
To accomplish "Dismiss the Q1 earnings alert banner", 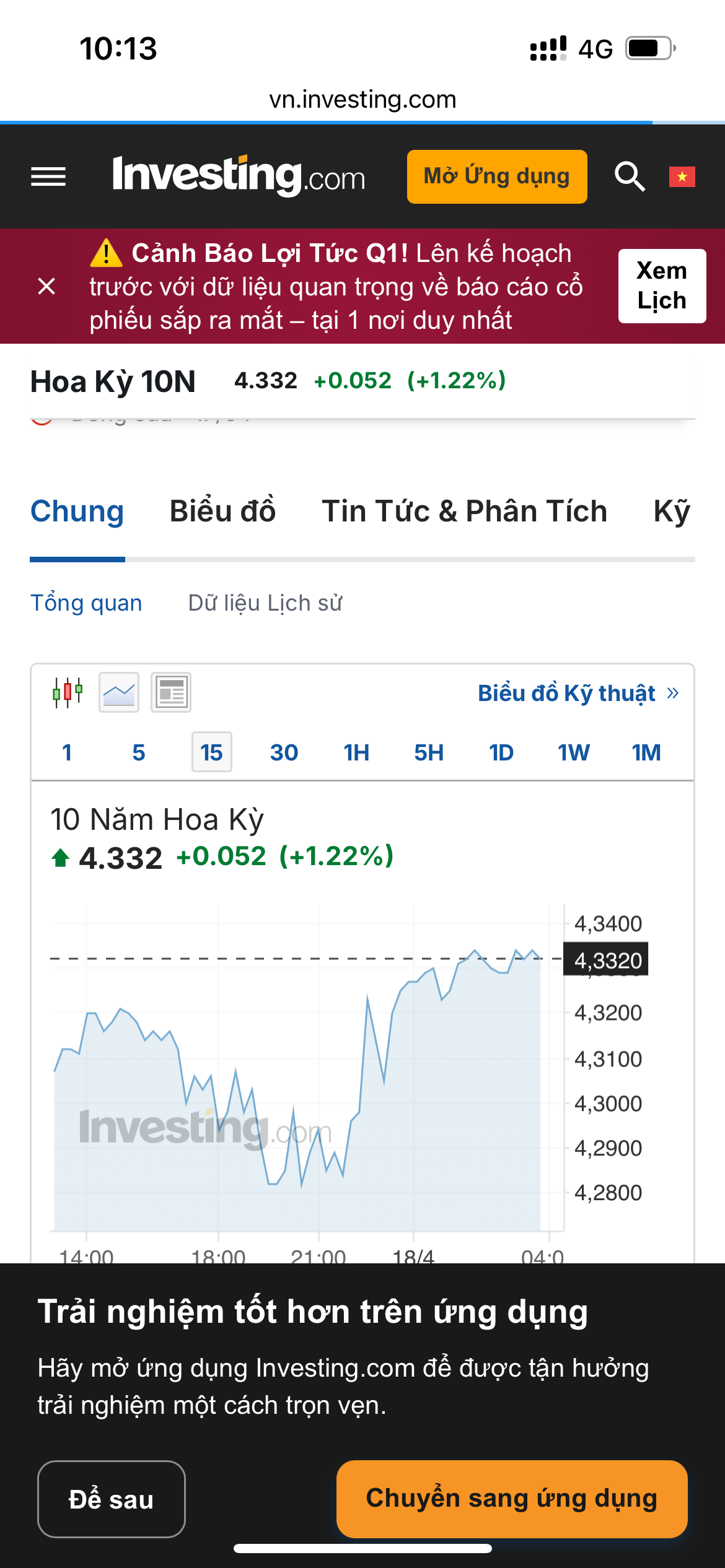I will tap(46, 286).
